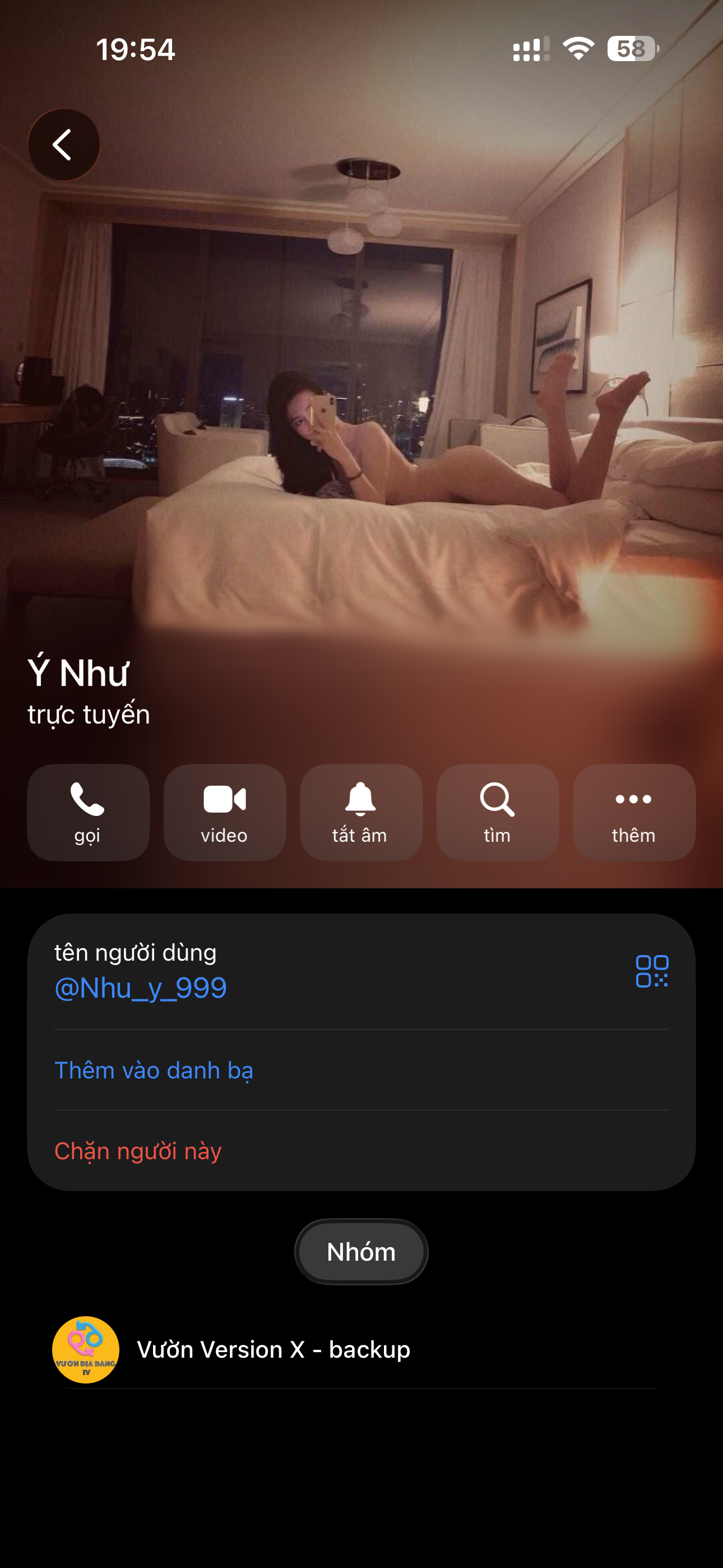Search the chat using tìm
Screen dimensions: 723x1568
[x=497, y=812]
